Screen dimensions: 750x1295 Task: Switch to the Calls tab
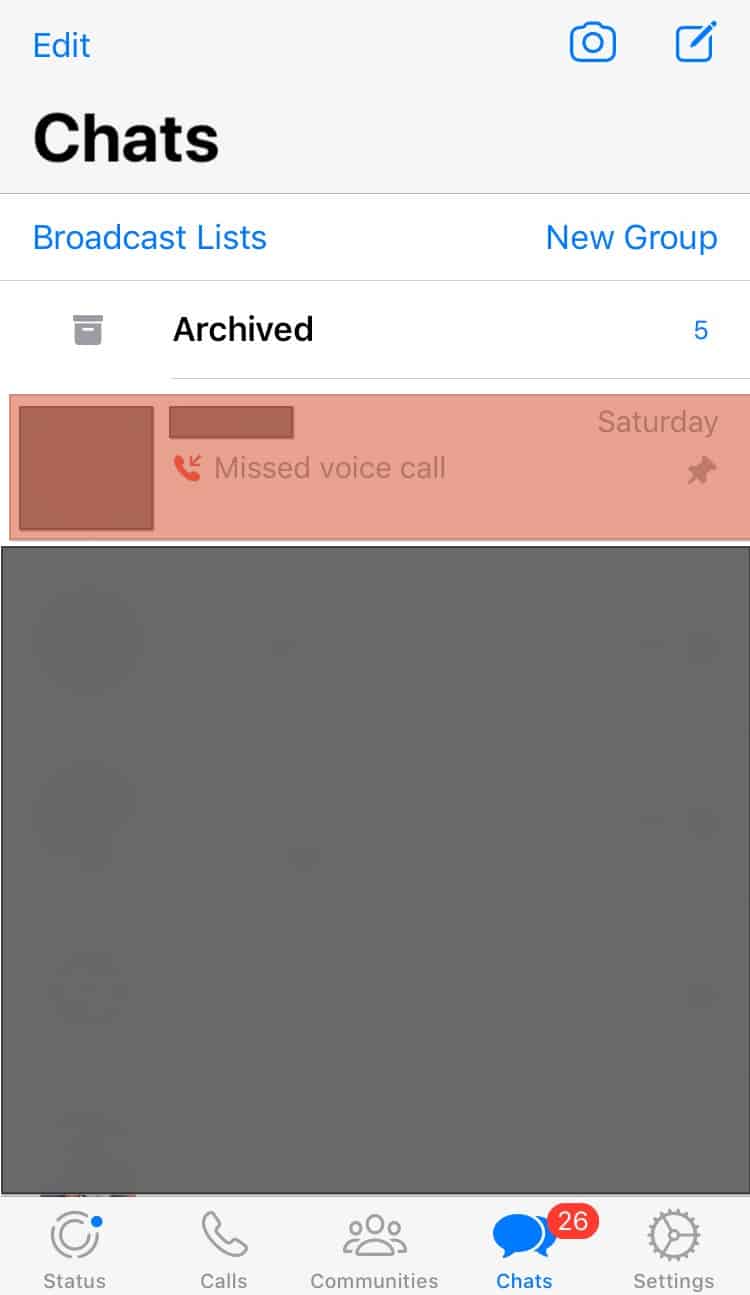coord(224,1248)
